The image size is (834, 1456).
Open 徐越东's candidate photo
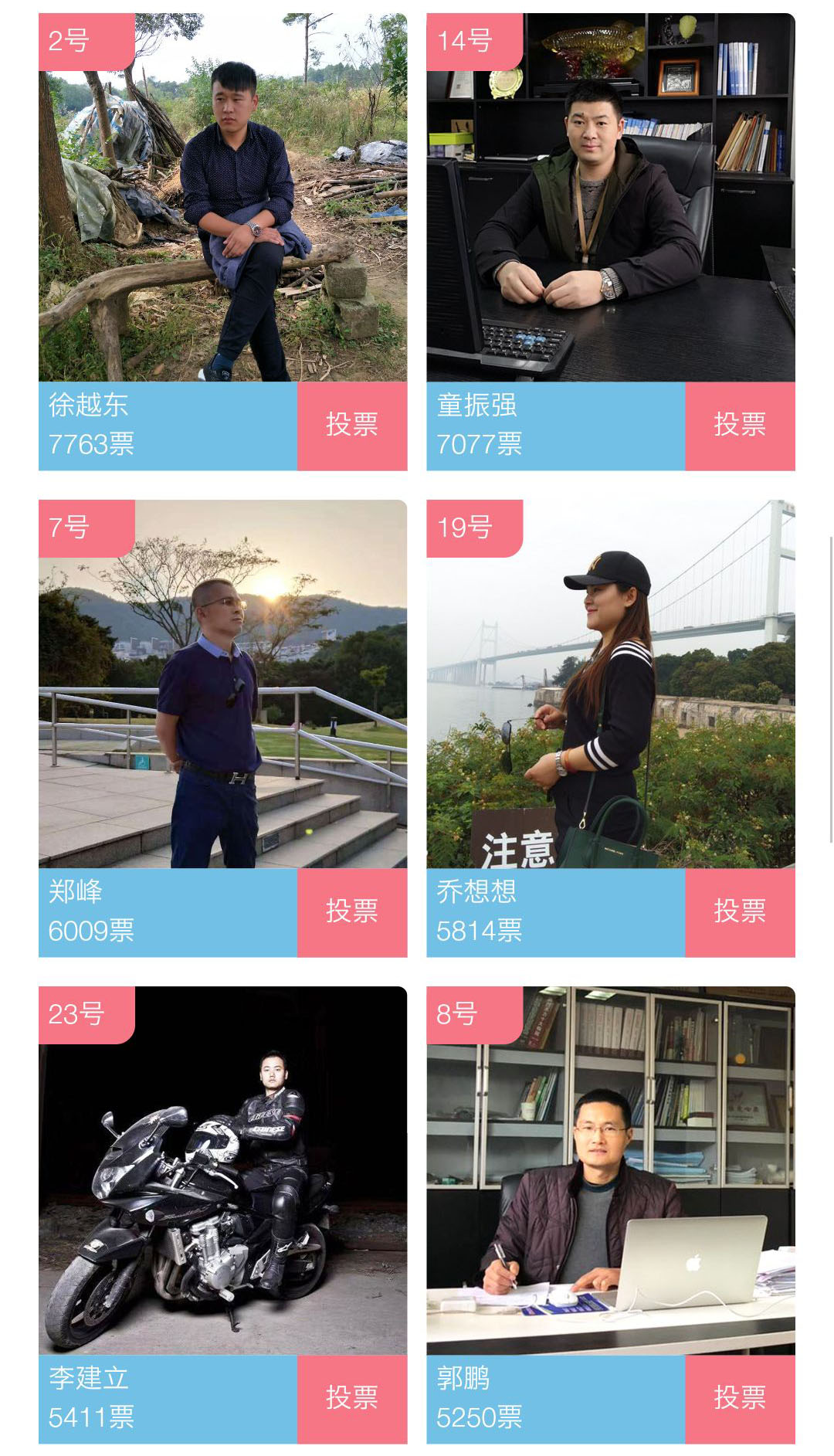[x=222, y=198]
